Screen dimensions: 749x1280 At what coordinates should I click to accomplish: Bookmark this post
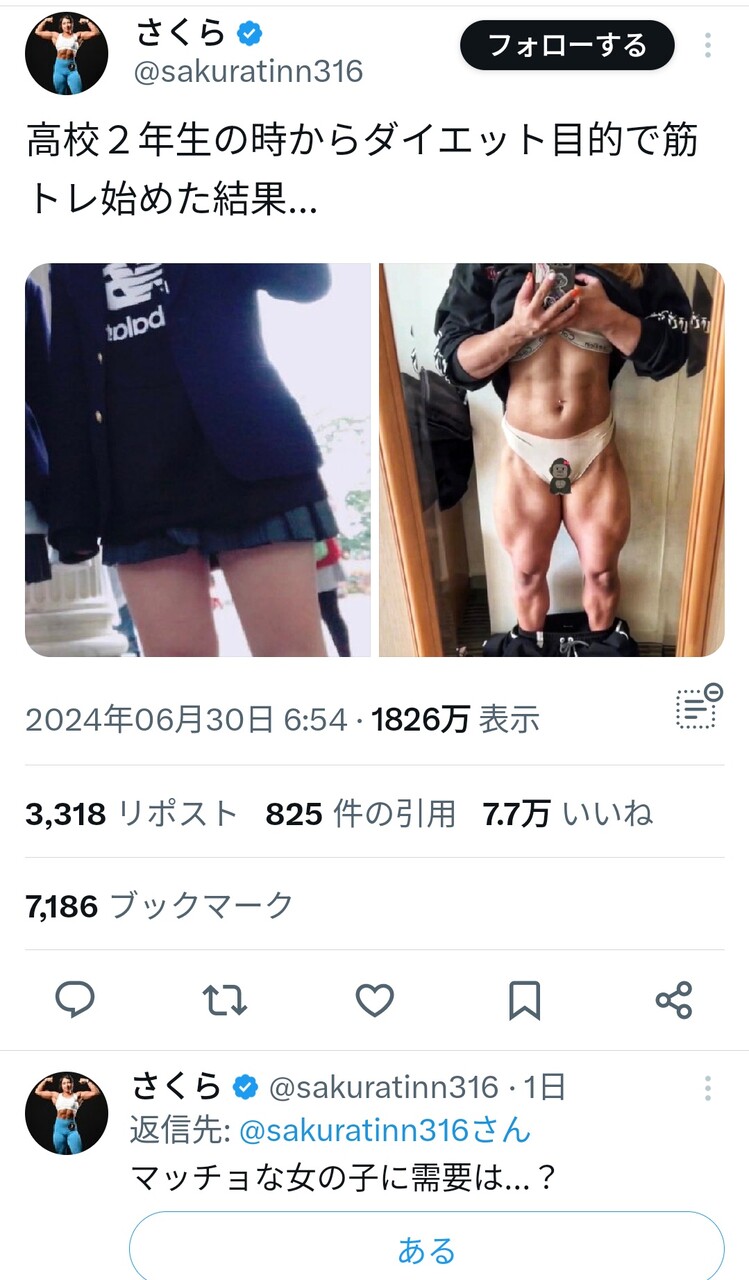525,999
